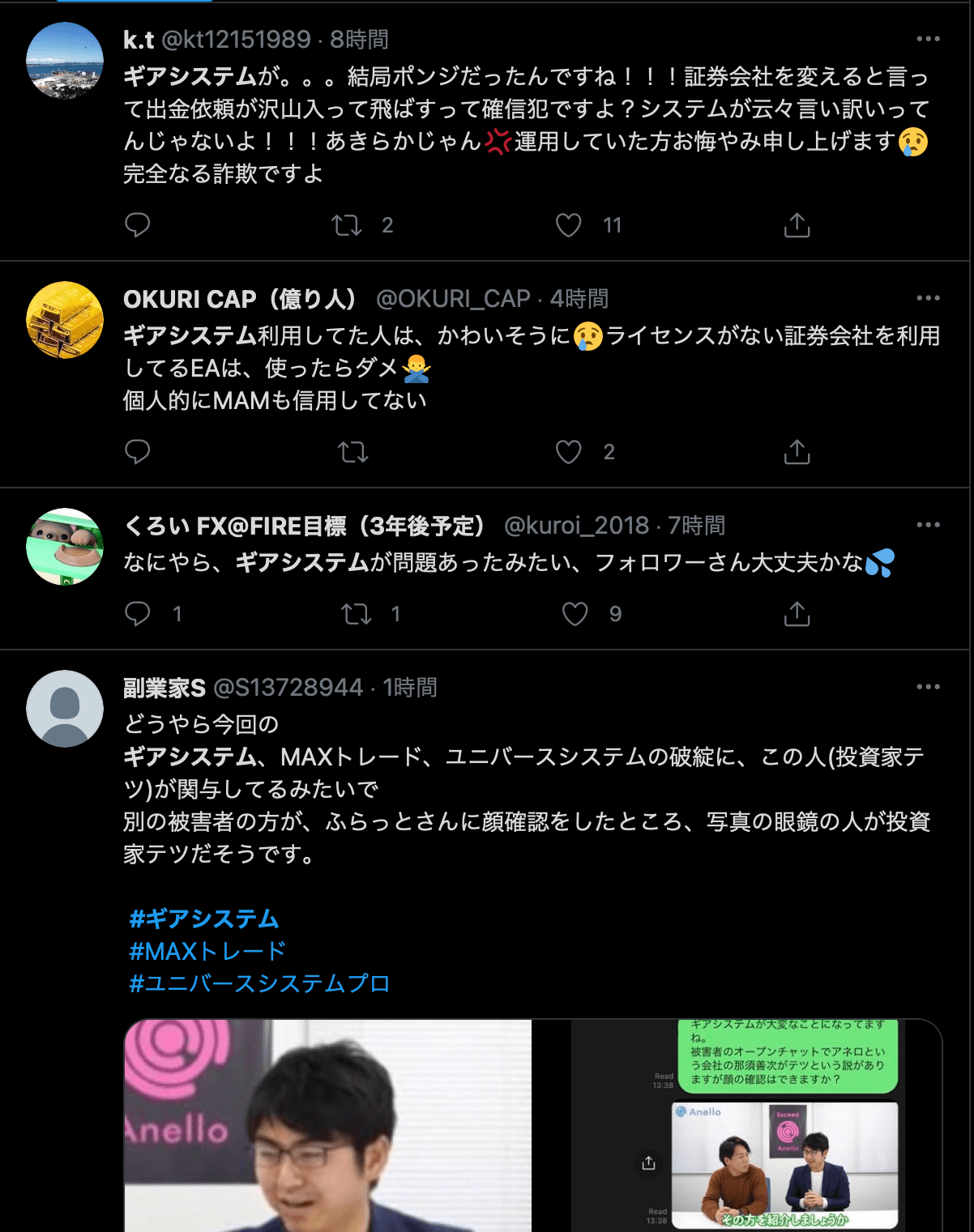The width and height of the screenshot is (974, 1232).
Task: Share OKURI CAP's tweet
Action: point(797,451)
